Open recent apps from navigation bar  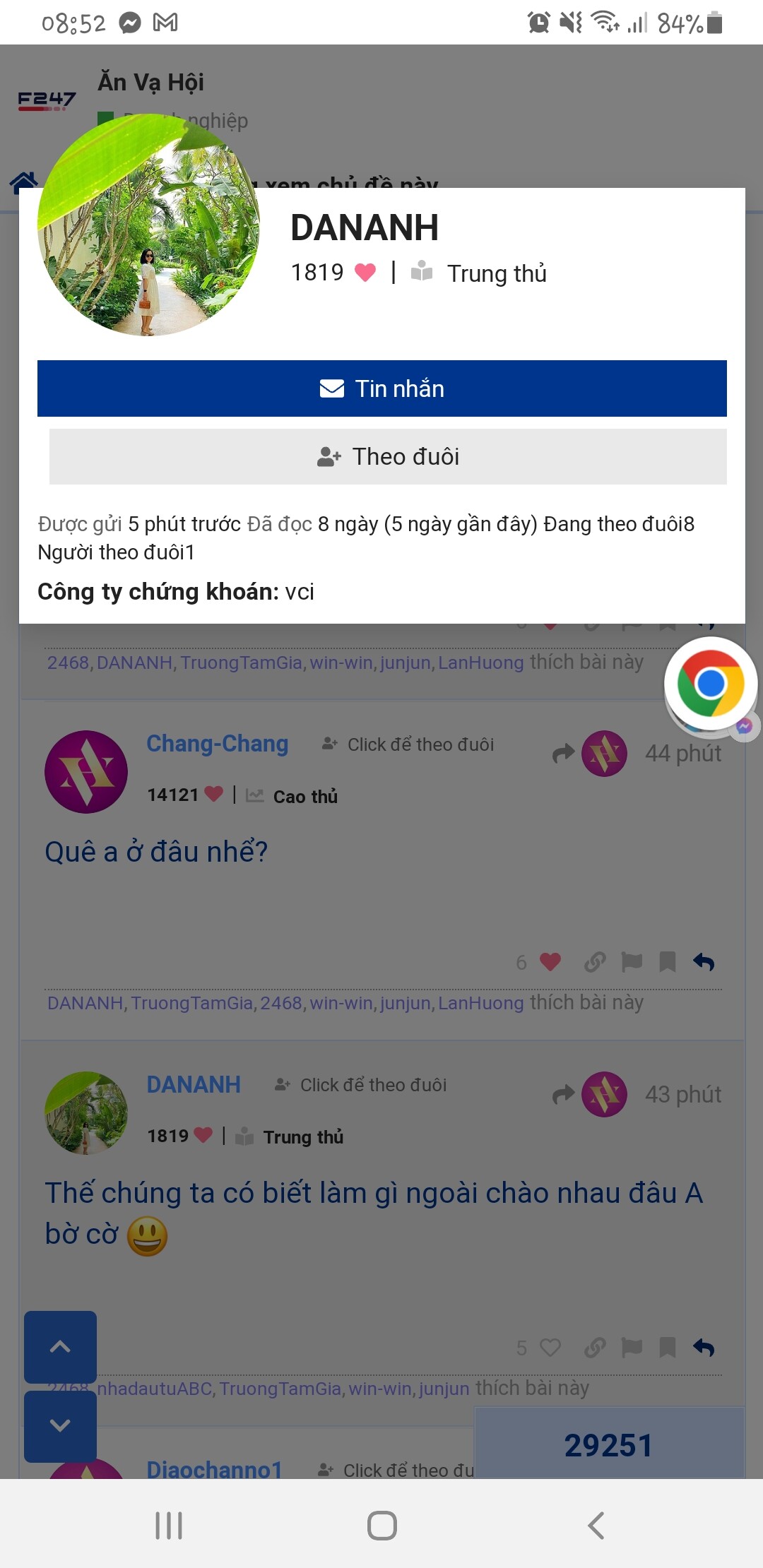pyautogui.click(x=169, y=1526)
